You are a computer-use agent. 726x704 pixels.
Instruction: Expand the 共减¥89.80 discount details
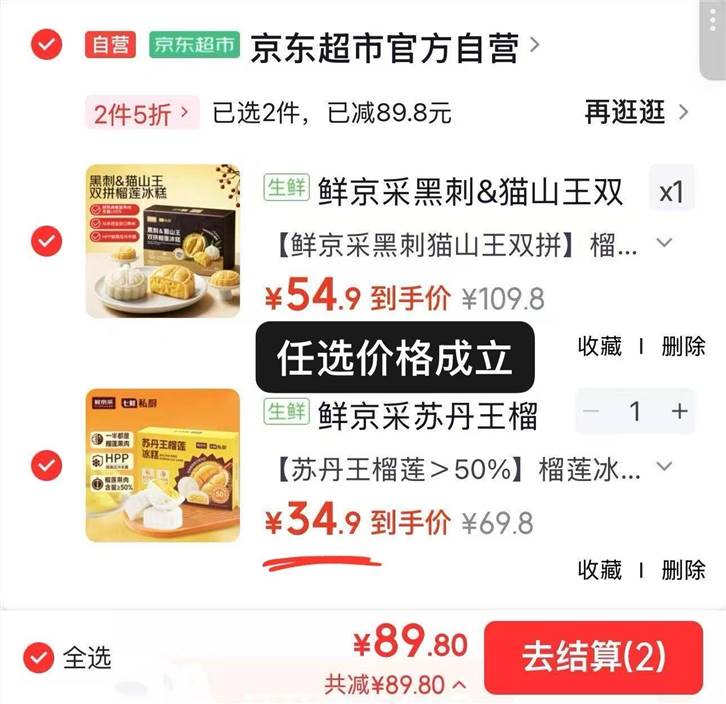395,685
